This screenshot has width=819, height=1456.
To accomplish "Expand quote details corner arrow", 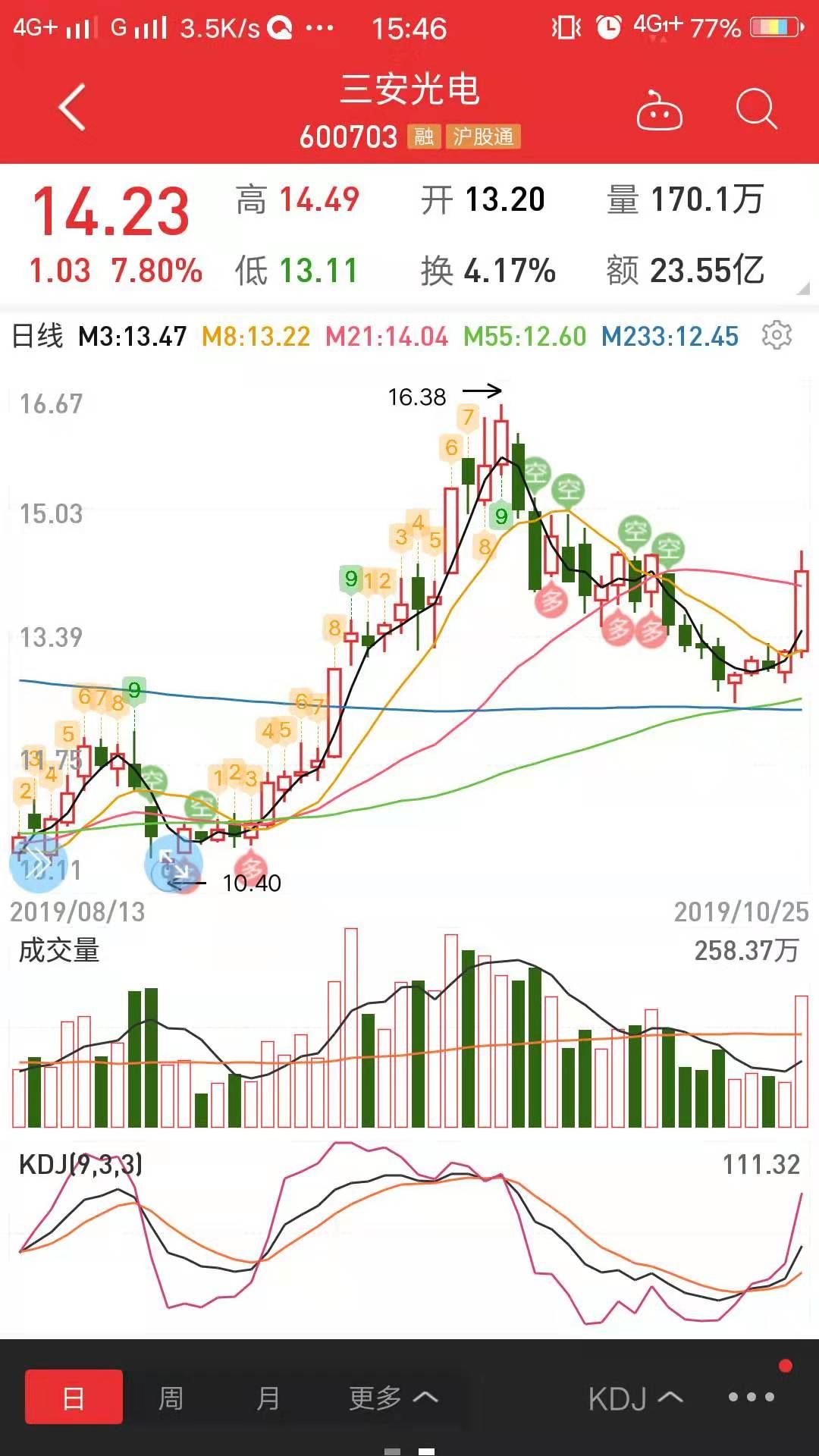I will click(803, 287).
